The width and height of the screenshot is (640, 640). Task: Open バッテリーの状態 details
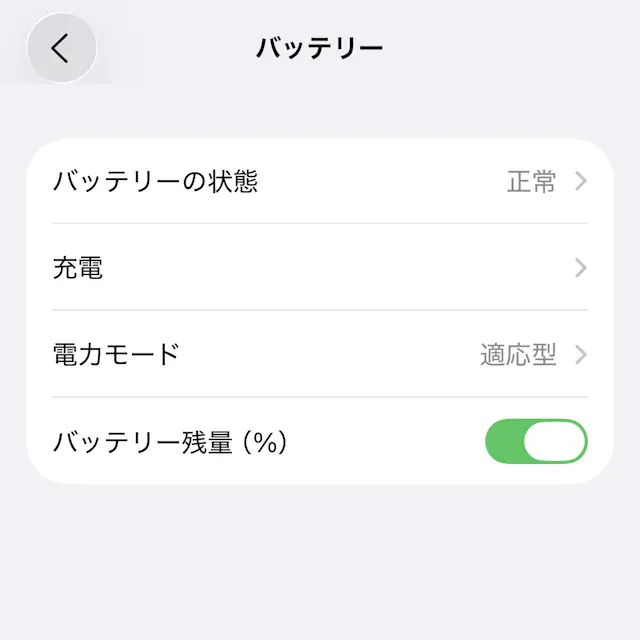click(x=320, y=182)
